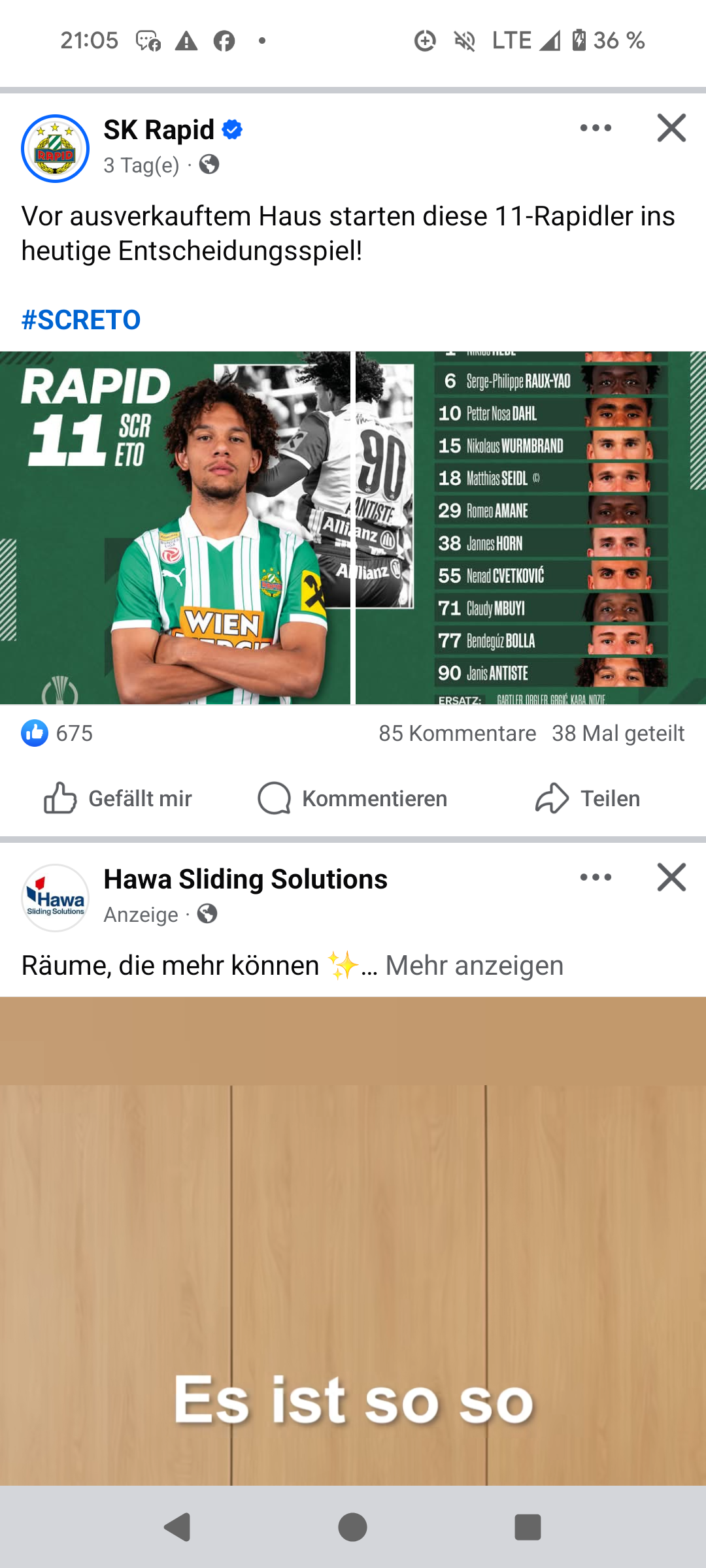Viewport: 706px width, 1568px height.
Task: Hide the Hawa Sliding Solutions ad
Action: click(671, 877)
